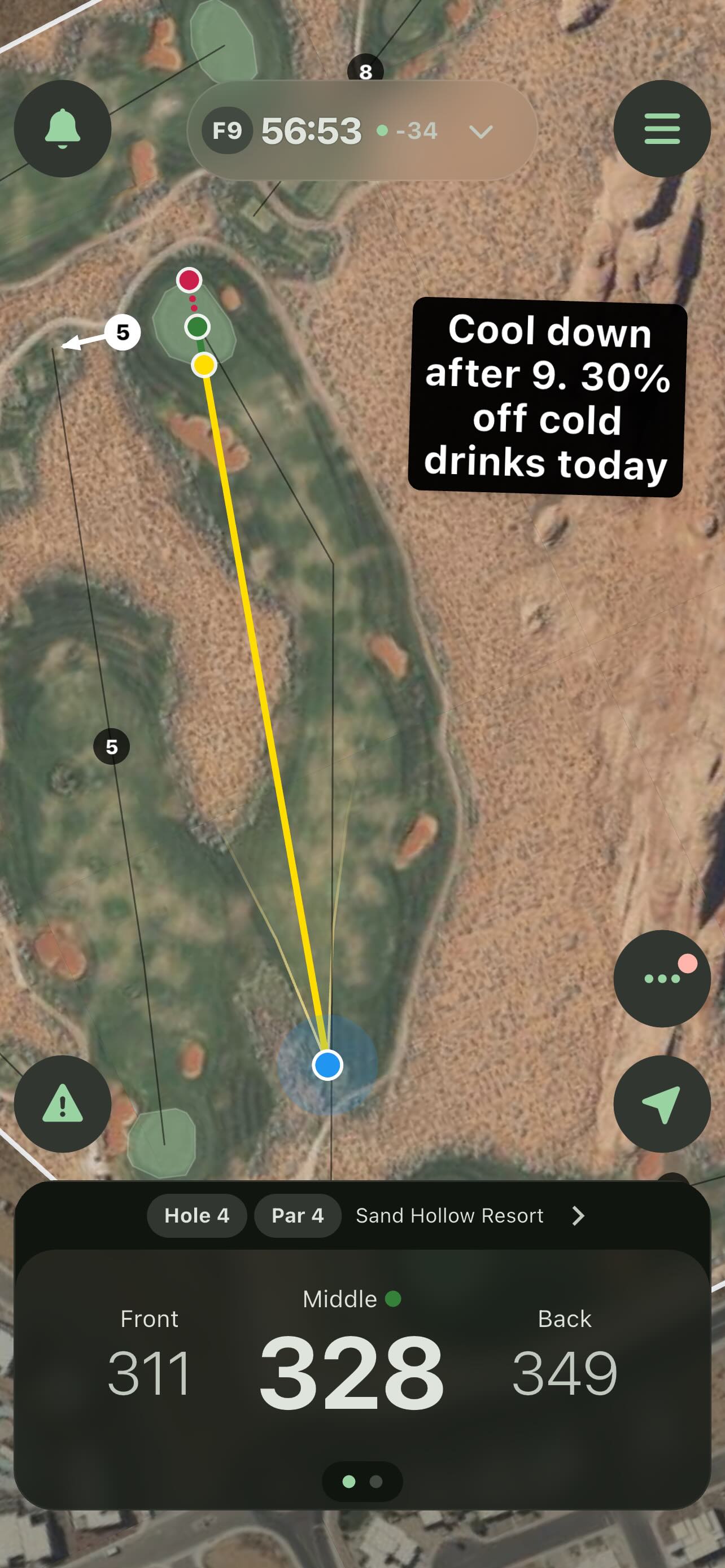This screenshot has width=725, height=1568.
Task: Select the yellow front-of-green pin
Action: 205,365
